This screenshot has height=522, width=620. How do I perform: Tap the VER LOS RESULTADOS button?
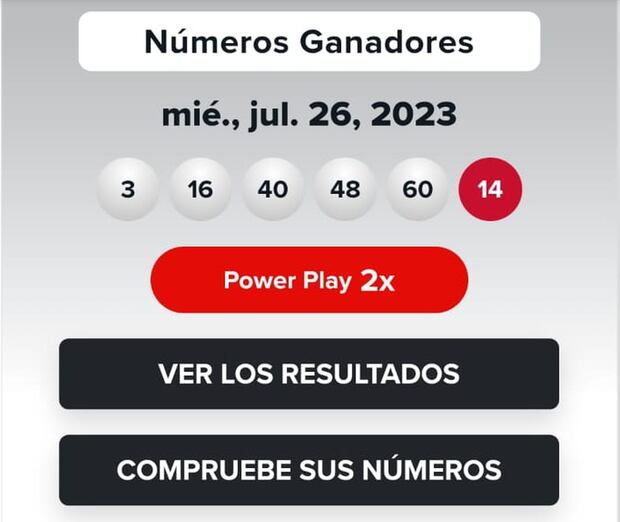click(x=309, y=374)
